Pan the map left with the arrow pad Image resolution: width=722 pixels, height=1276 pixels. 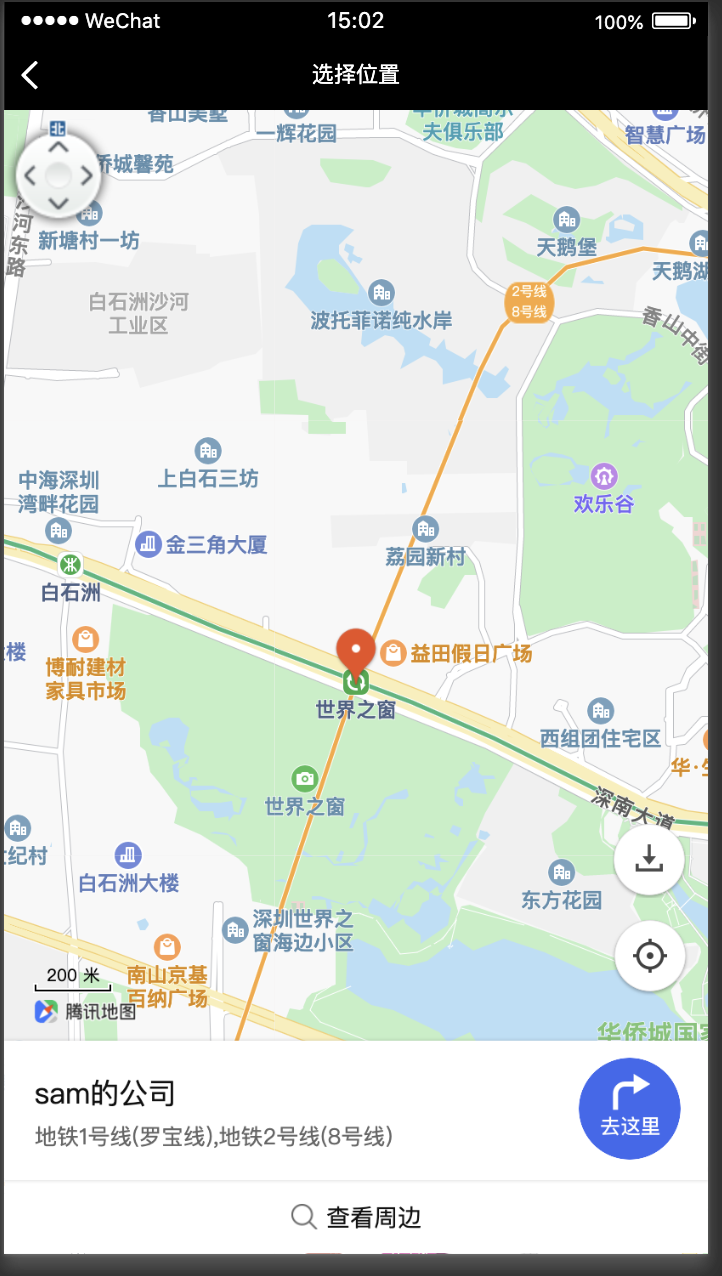coord(30,176)
